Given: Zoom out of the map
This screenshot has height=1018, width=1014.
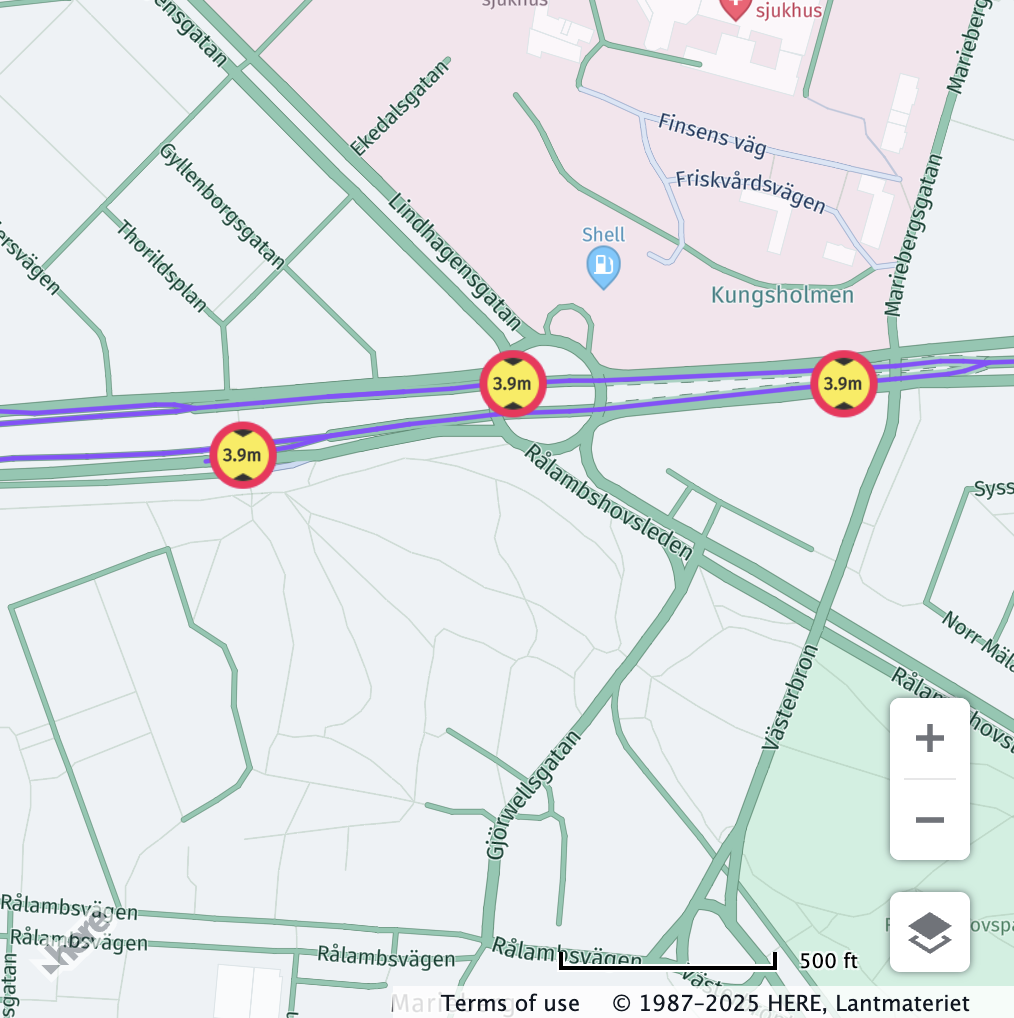Looking at the screenshot, I should [929, 820].
